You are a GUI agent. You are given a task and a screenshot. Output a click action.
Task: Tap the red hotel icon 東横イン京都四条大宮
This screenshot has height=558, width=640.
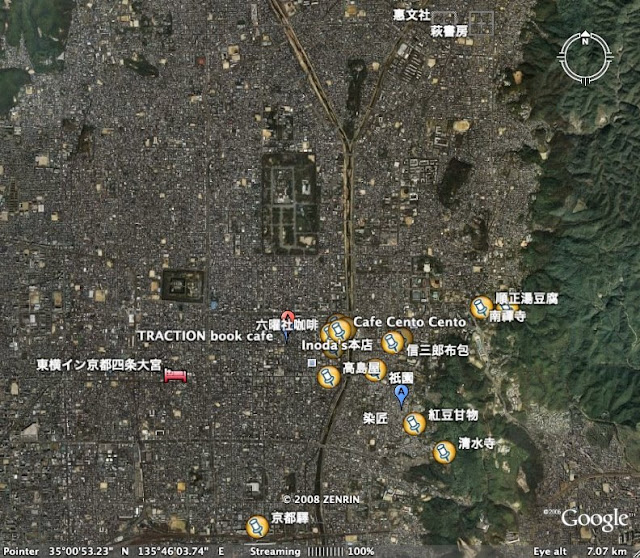coord(176,375)
